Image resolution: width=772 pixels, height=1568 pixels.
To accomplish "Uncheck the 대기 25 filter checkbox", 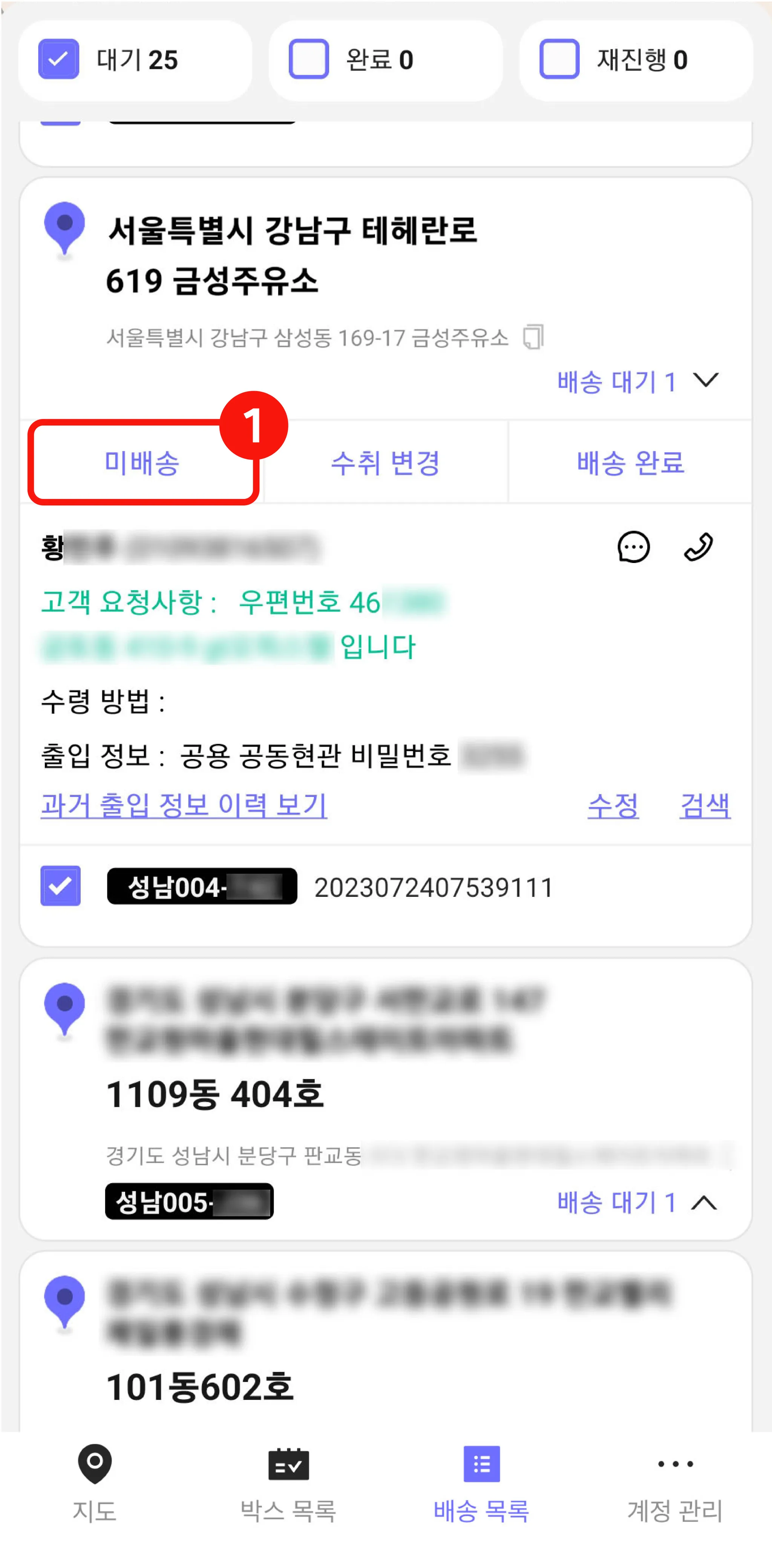I will coord(58,59).
